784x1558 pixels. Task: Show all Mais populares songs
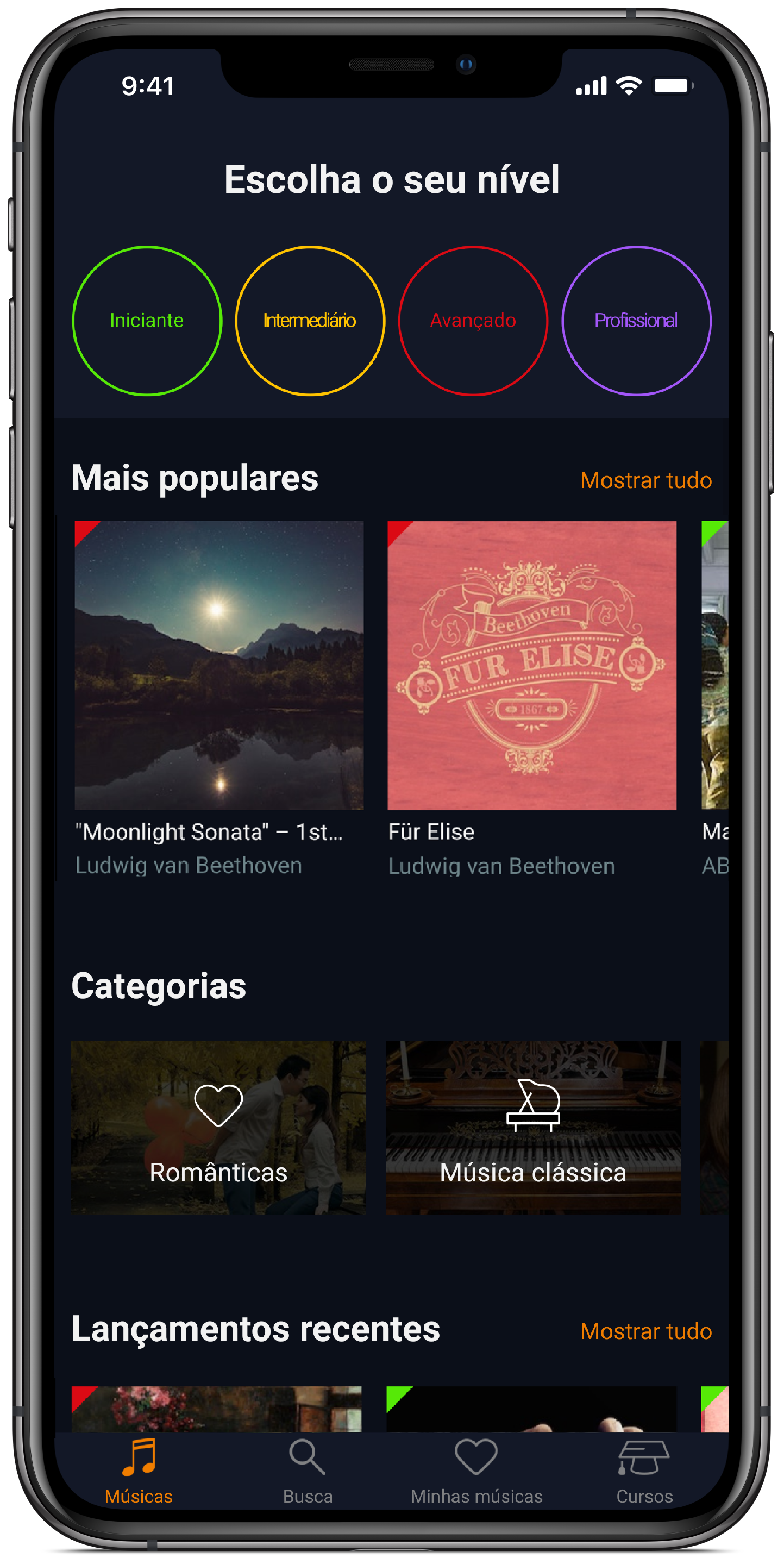pyautogui.click(x=645, y=480)
